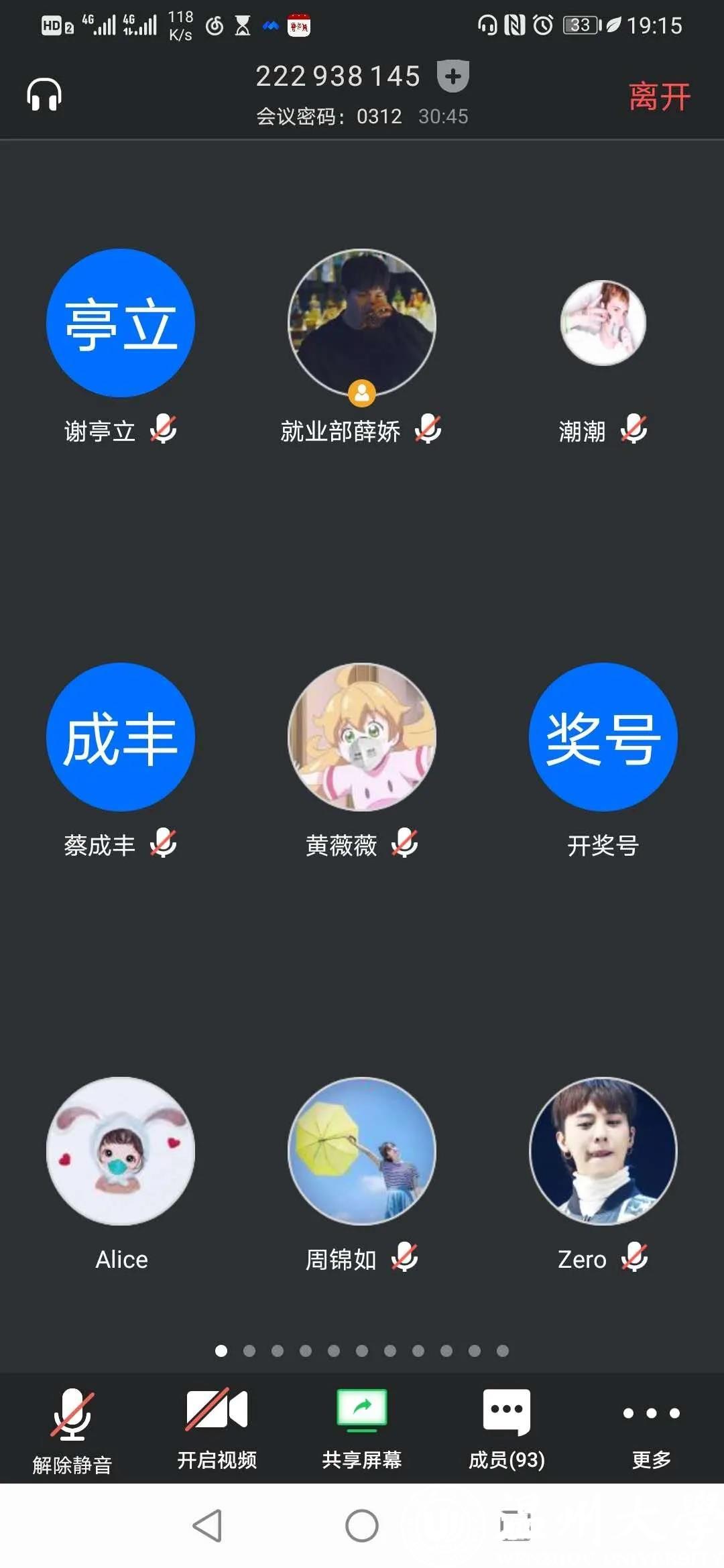Viewport: 724px width, 1568px height.
Task: Switch audio output via headphone icon
Action: [x=44, y=94]
